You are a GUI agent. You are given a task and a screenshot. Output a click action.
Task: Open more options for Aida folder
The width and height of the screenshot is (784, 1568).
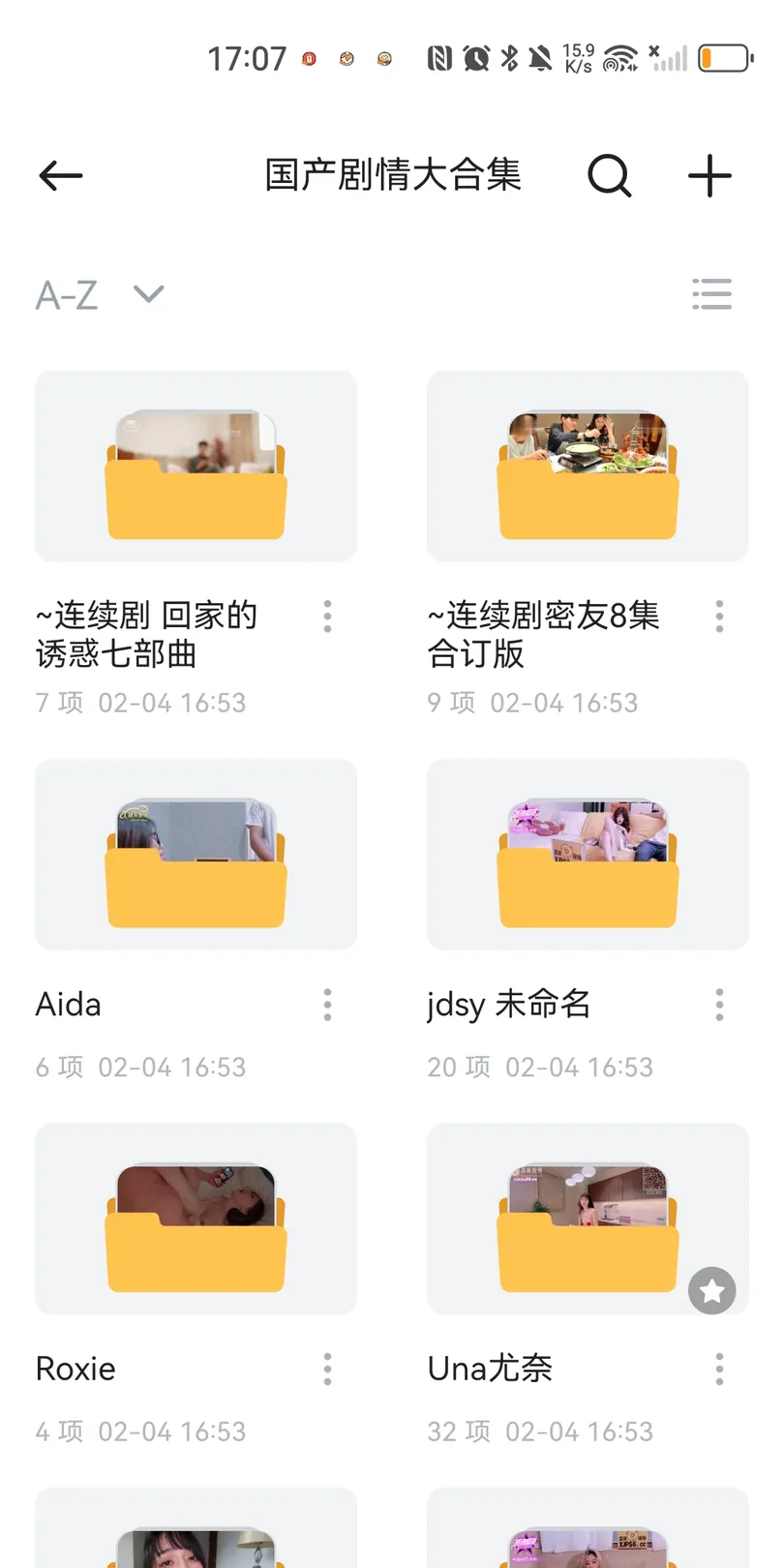click(x=328, y=1005)
